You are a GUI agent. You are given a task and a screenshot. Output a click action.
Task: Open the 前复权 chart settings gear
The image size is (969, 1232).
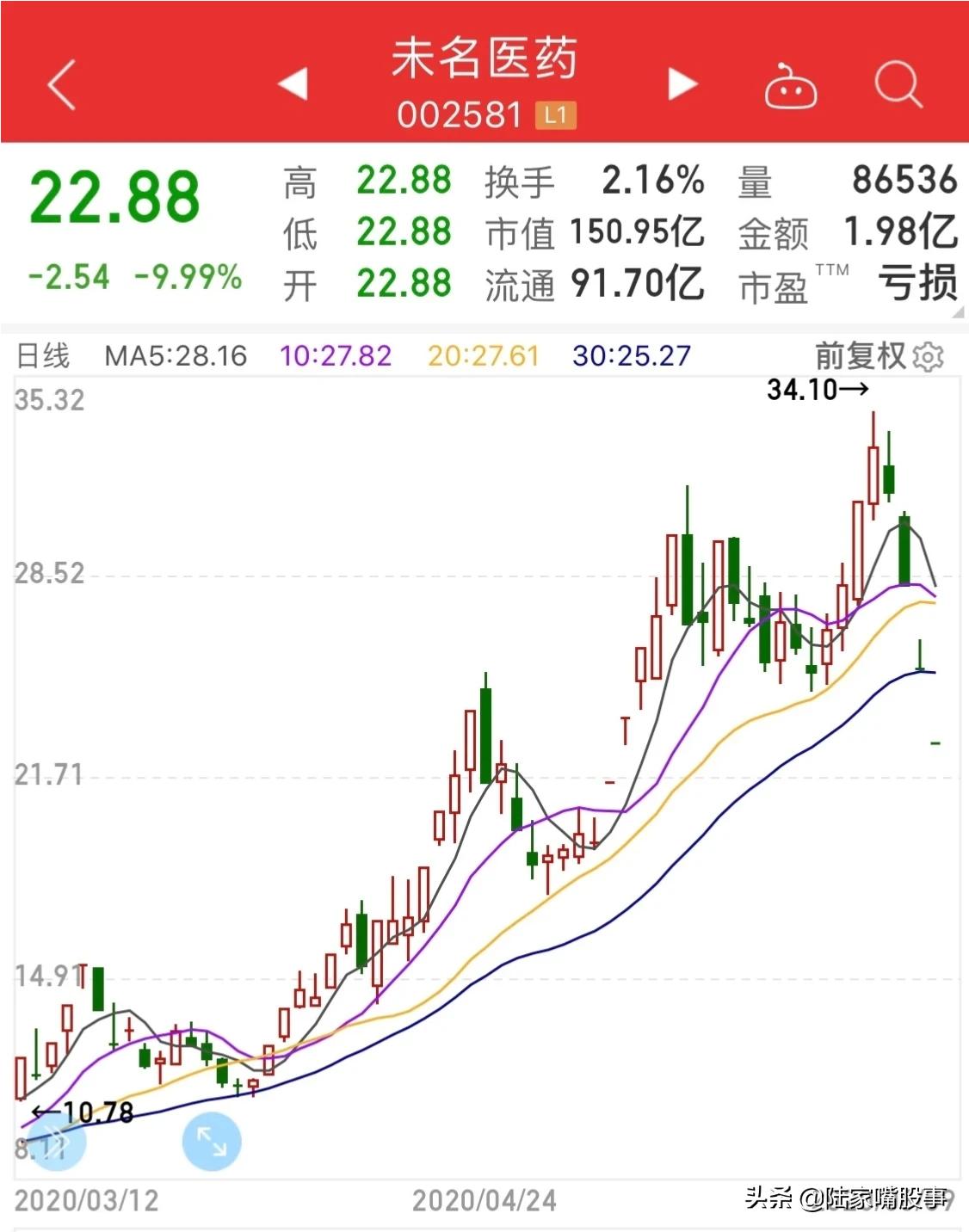coord(928,356)
